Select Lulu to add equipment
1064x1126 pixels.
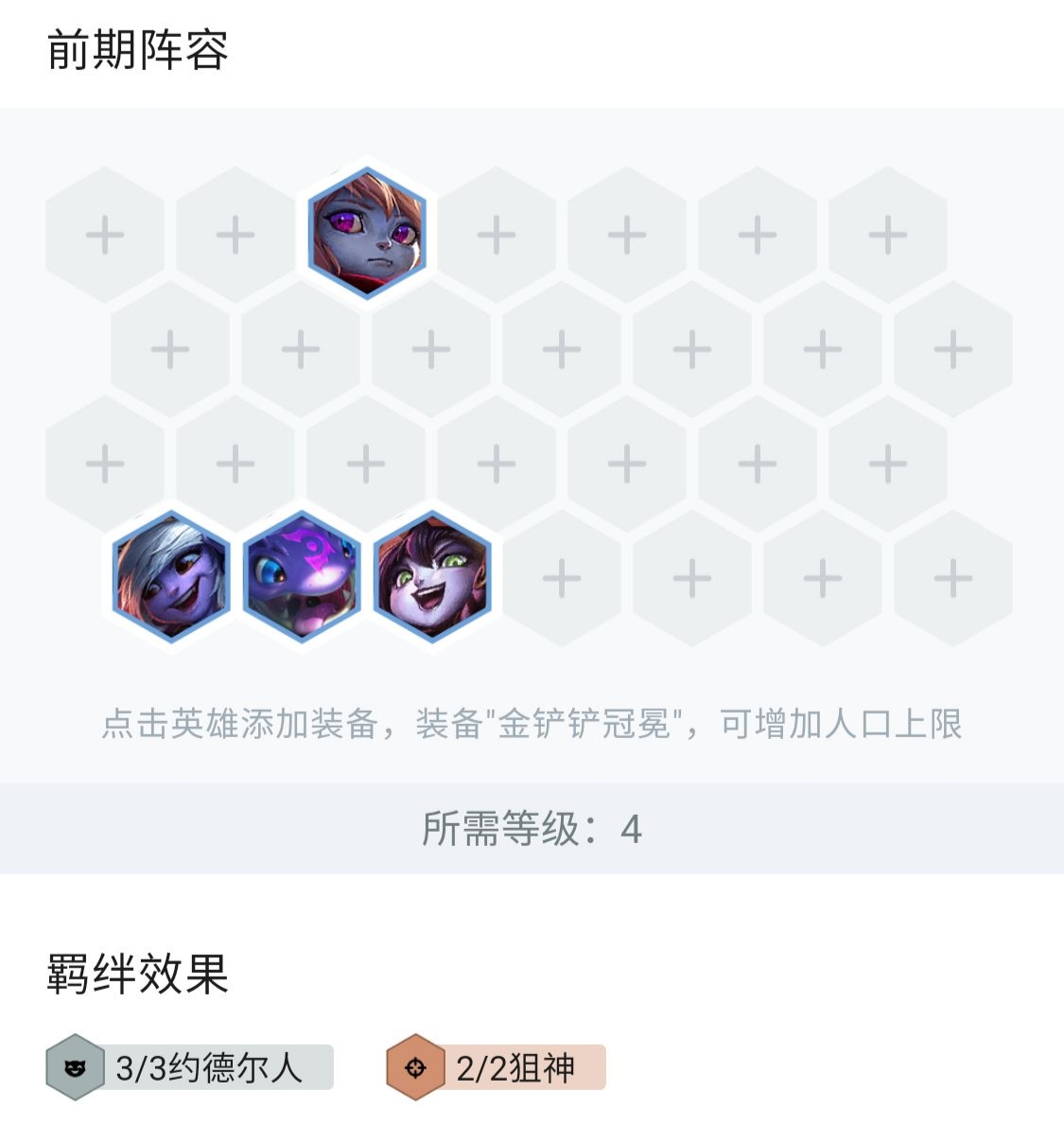(x=432, y=576)
